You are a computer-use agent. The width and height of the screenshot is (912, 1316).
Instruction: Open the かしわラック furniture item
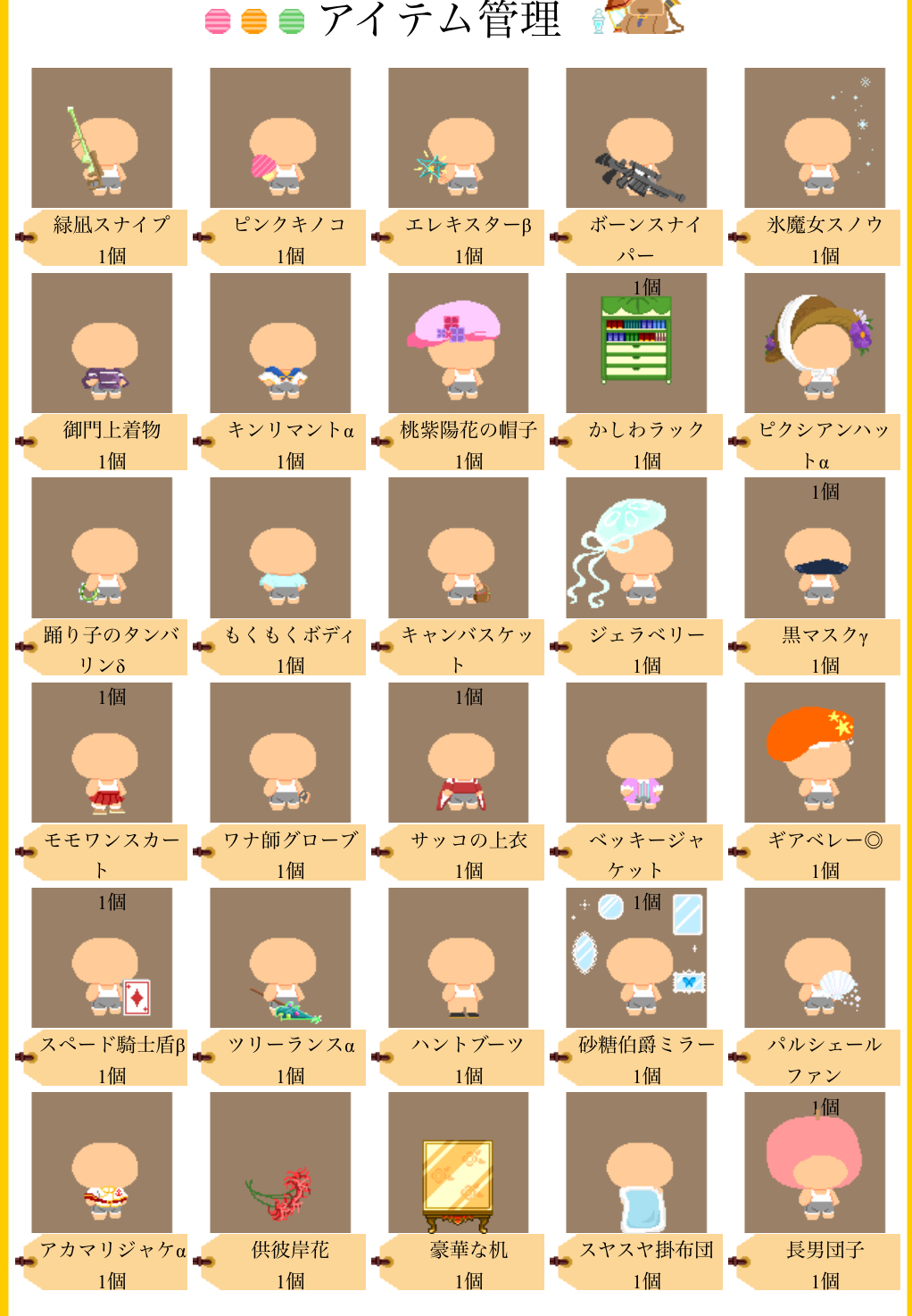[636, 343]
